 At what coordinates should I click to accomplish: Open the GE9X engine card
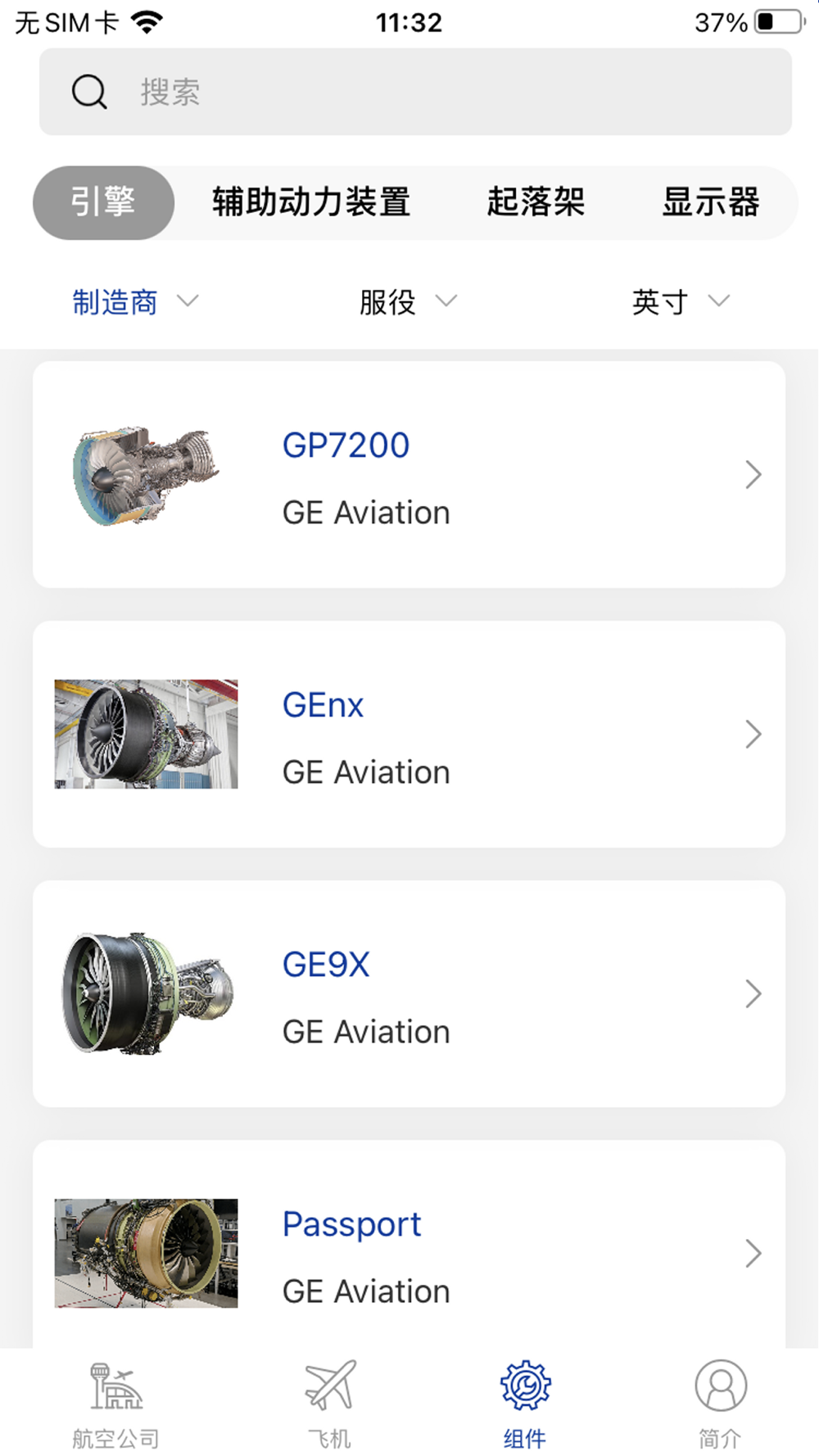[x=409, y=994]
